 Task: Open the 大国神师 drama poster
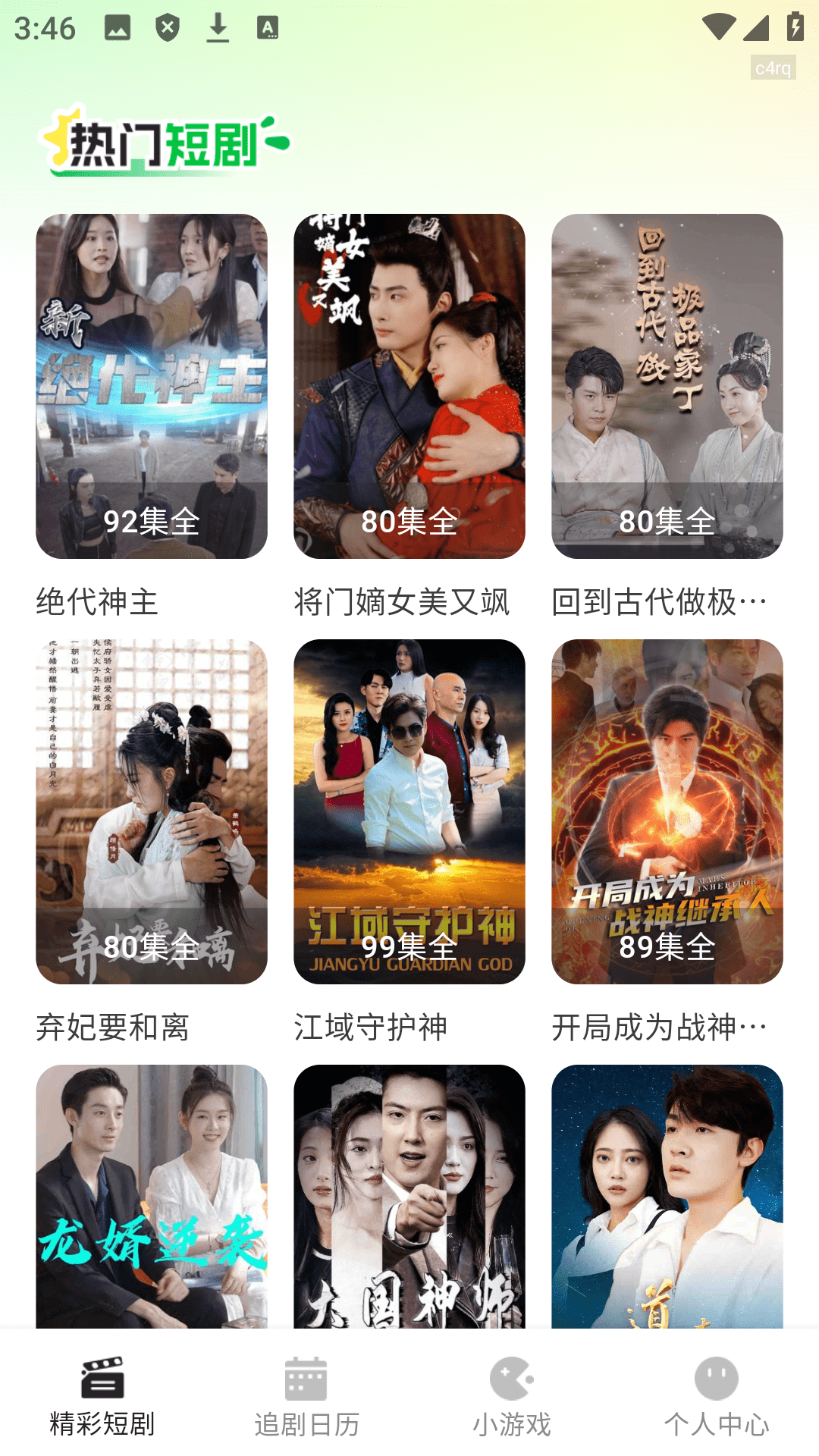point(409,1197)
